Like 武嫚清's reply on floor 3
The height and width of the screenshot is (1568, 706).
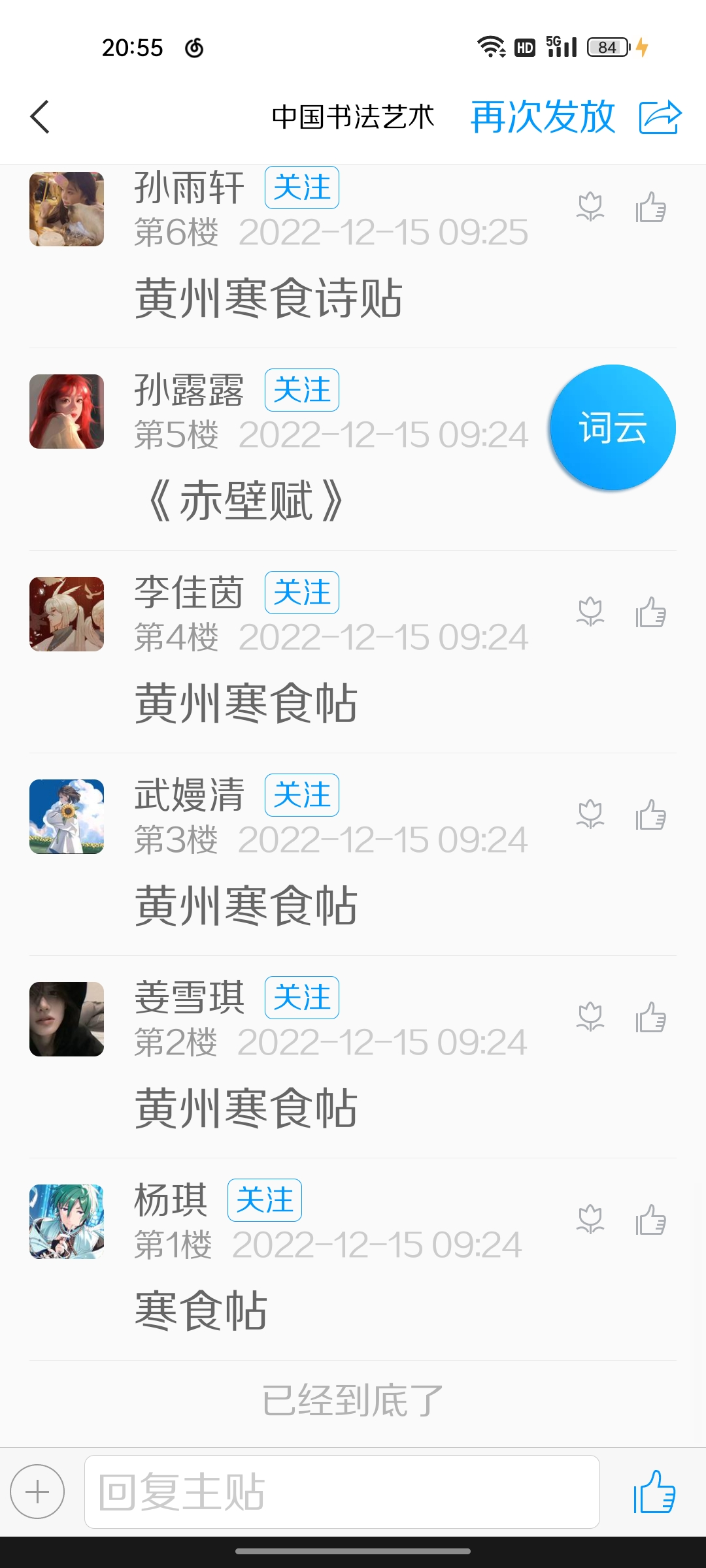pyautogui.click(x=650, y=815)
